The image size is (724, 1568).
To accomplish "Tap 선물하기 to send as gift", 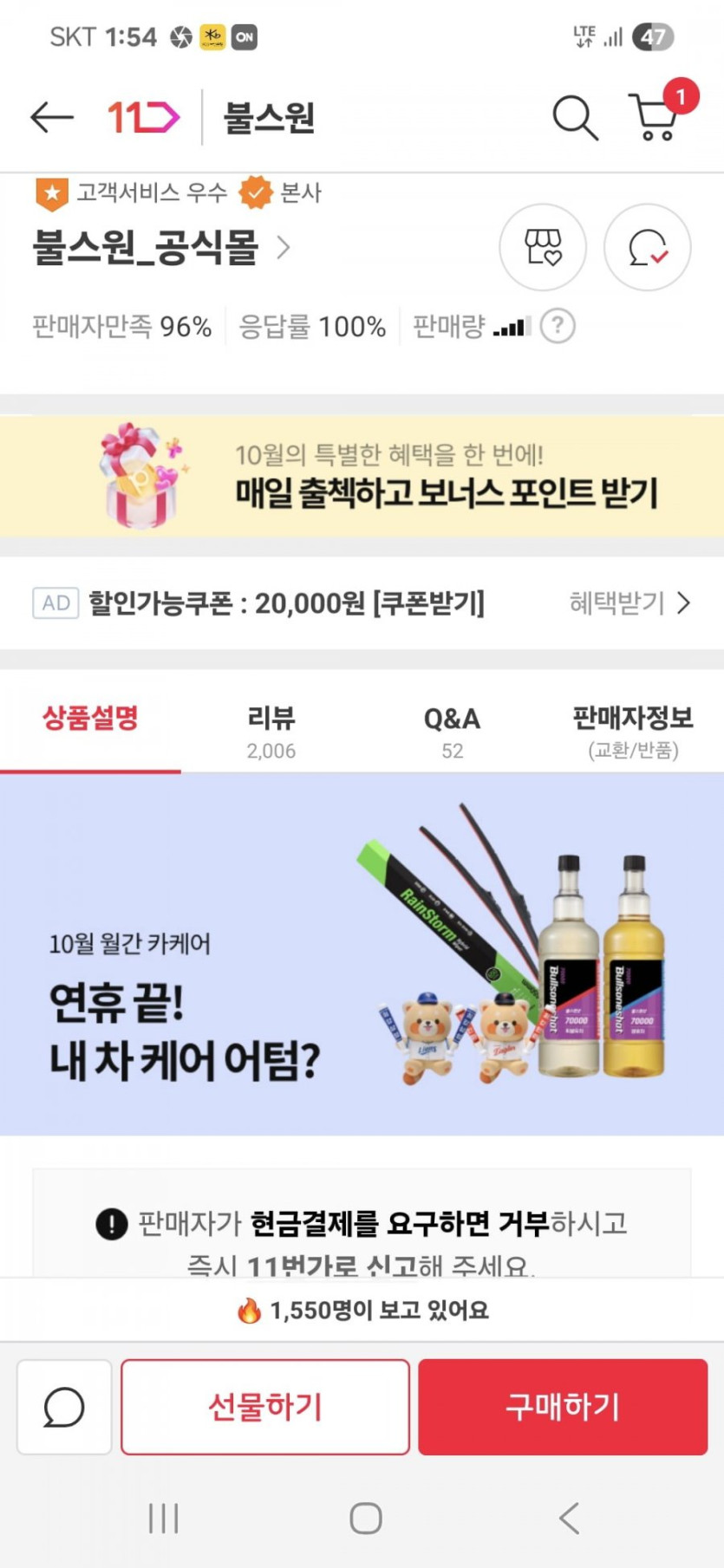I will (265, 1407).
